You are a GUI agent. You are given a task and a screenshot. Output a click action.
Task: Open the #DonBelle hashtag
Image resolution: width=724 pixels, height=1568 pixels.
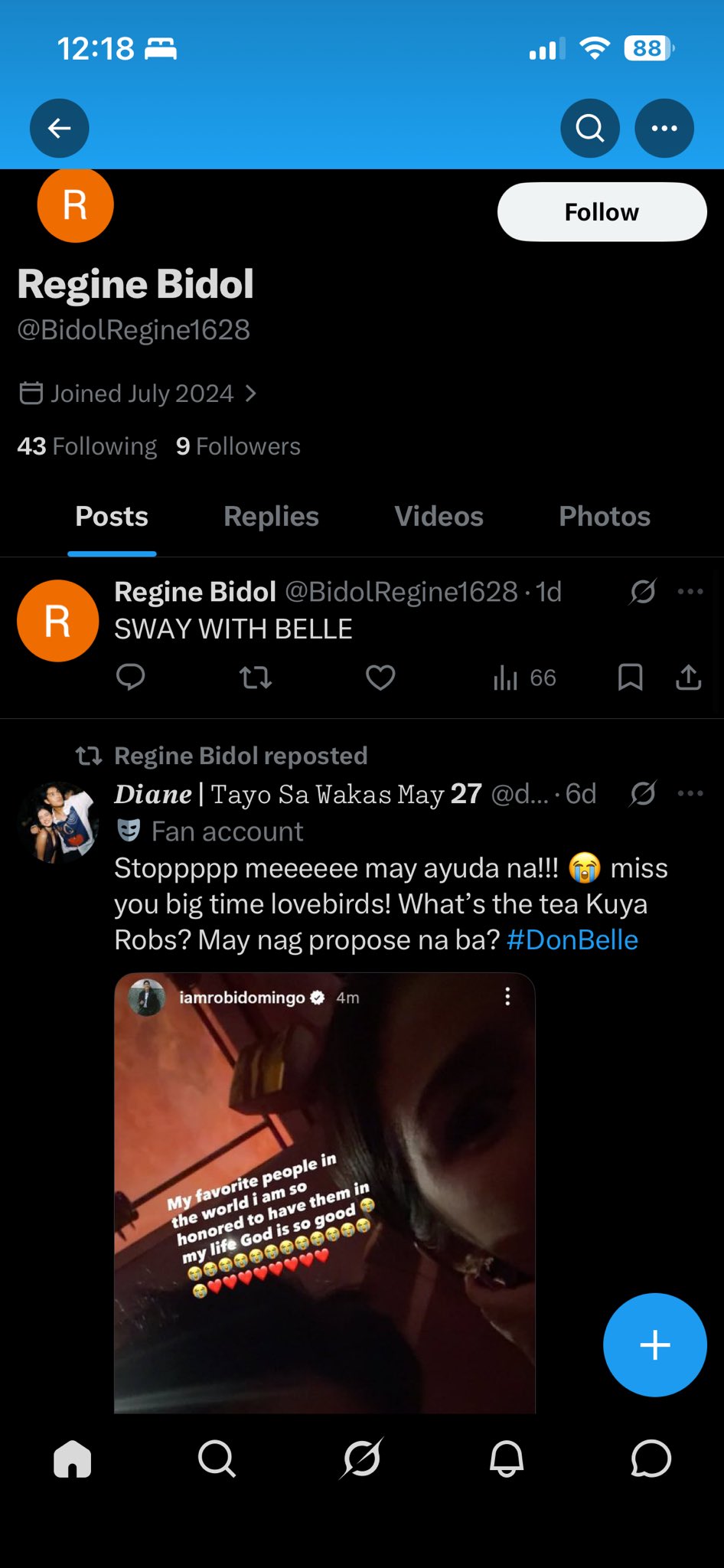pyautogui.click(x=572, y=940)
